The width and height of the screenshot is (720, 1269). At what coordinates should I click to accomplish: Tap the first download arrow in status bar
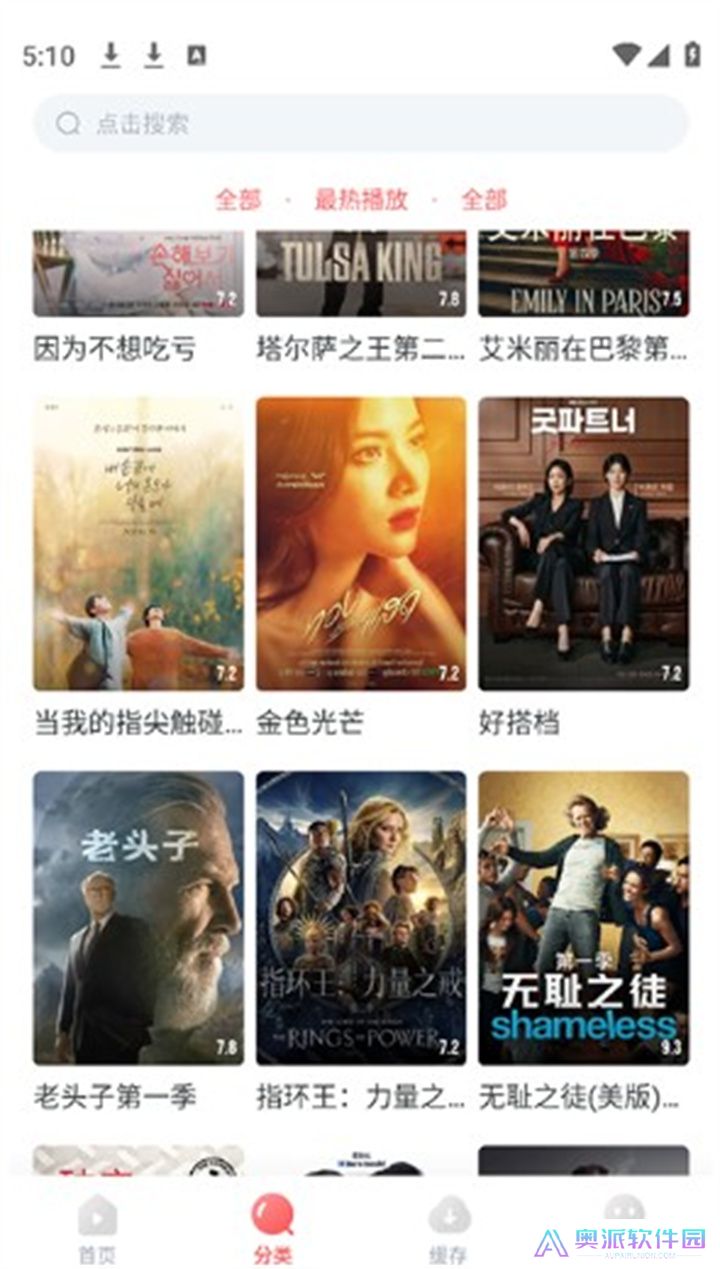112,55
